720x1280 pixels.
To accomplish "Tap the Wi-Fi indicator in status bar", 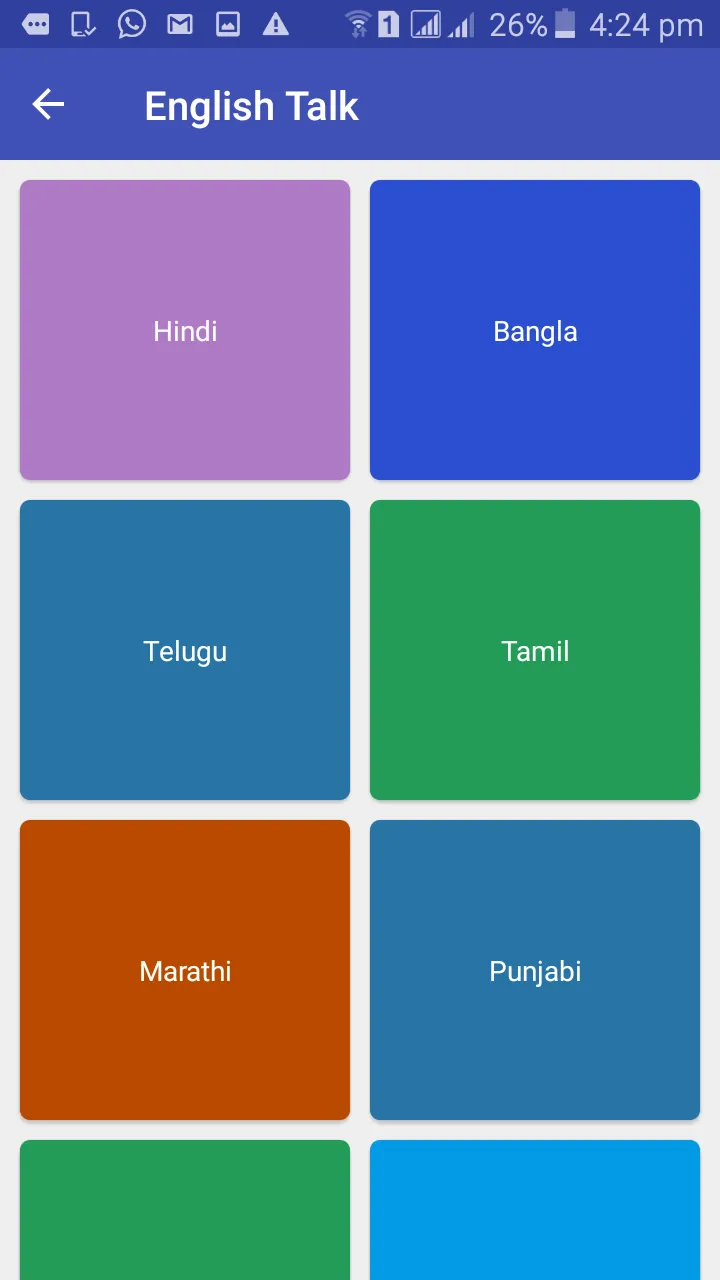I will pos(355,24).
